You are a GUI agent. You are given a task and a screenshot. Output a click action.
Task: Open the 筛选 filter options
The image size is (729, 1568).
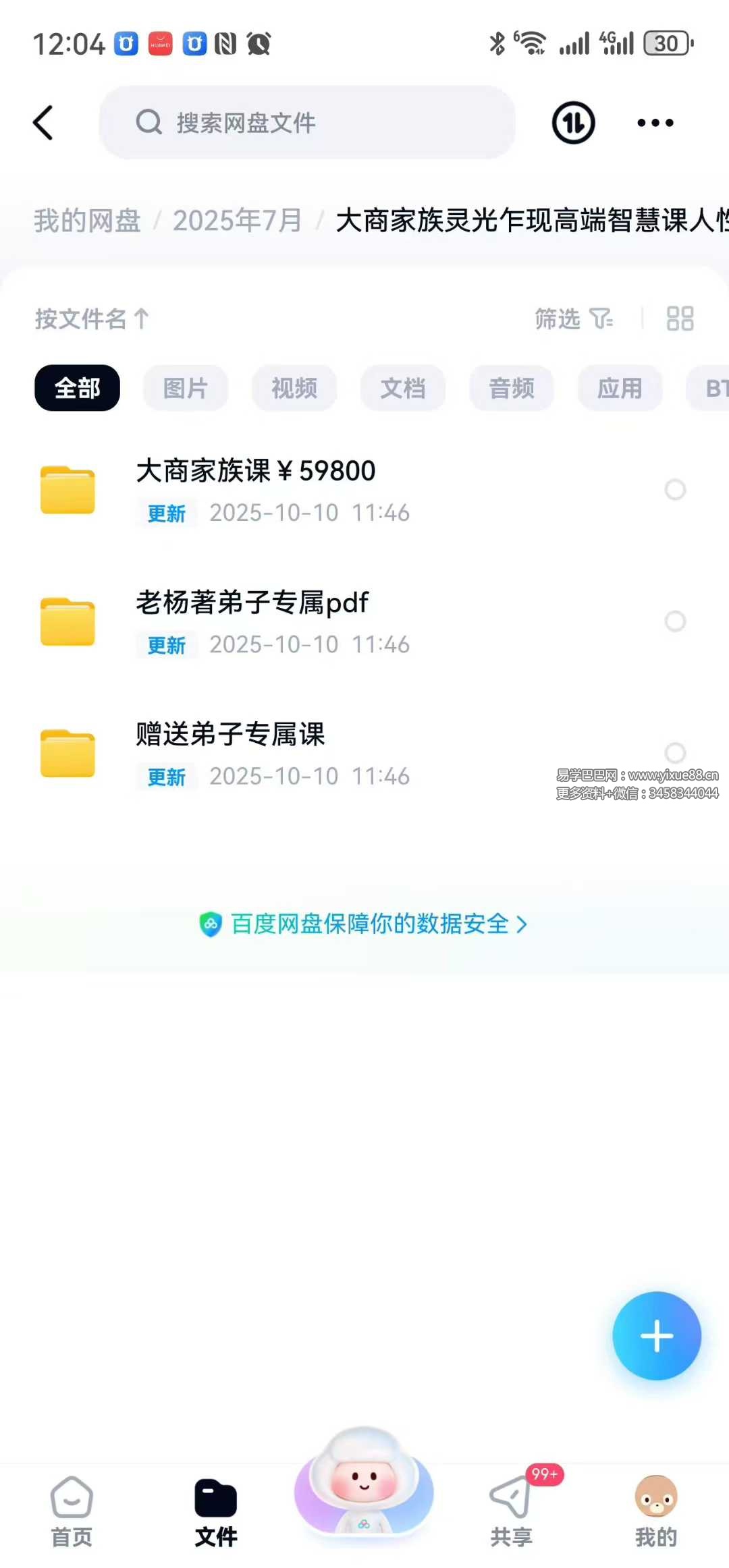click(573, 318)
